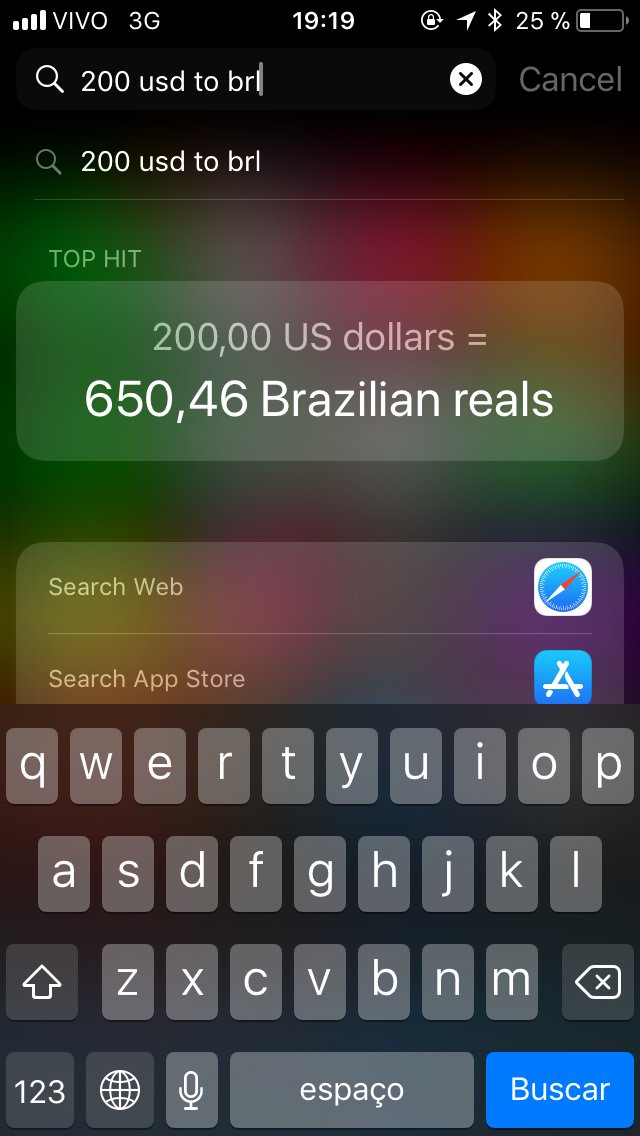Clear the search text with the X

click(465, 79)
